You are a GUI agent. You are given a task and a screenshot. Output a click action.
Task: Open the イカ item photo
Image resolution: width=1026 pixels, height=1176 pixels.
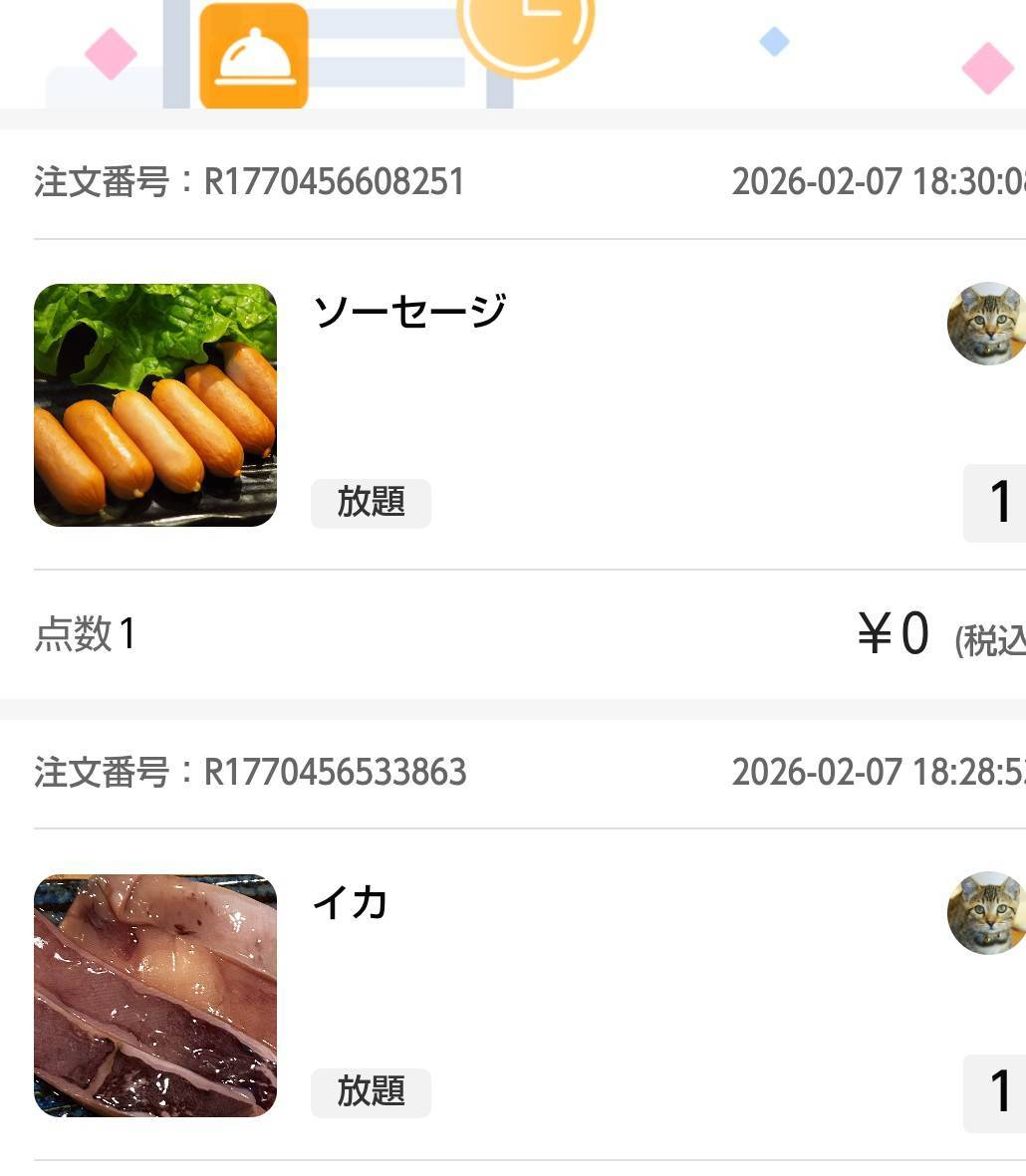[x=155, y=995]
